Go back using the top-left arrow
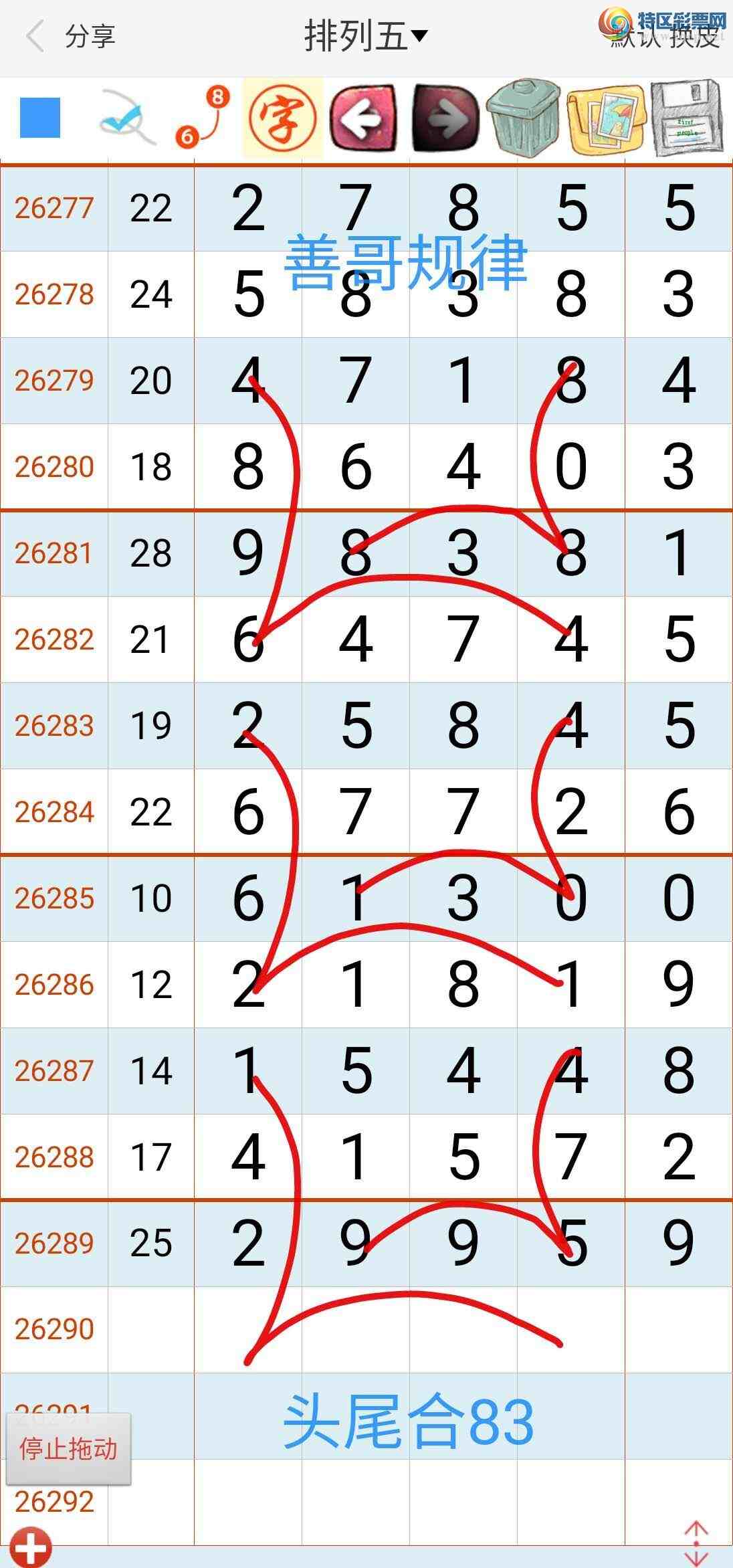This screenshot has width=733, height=1568. point(35,36)
